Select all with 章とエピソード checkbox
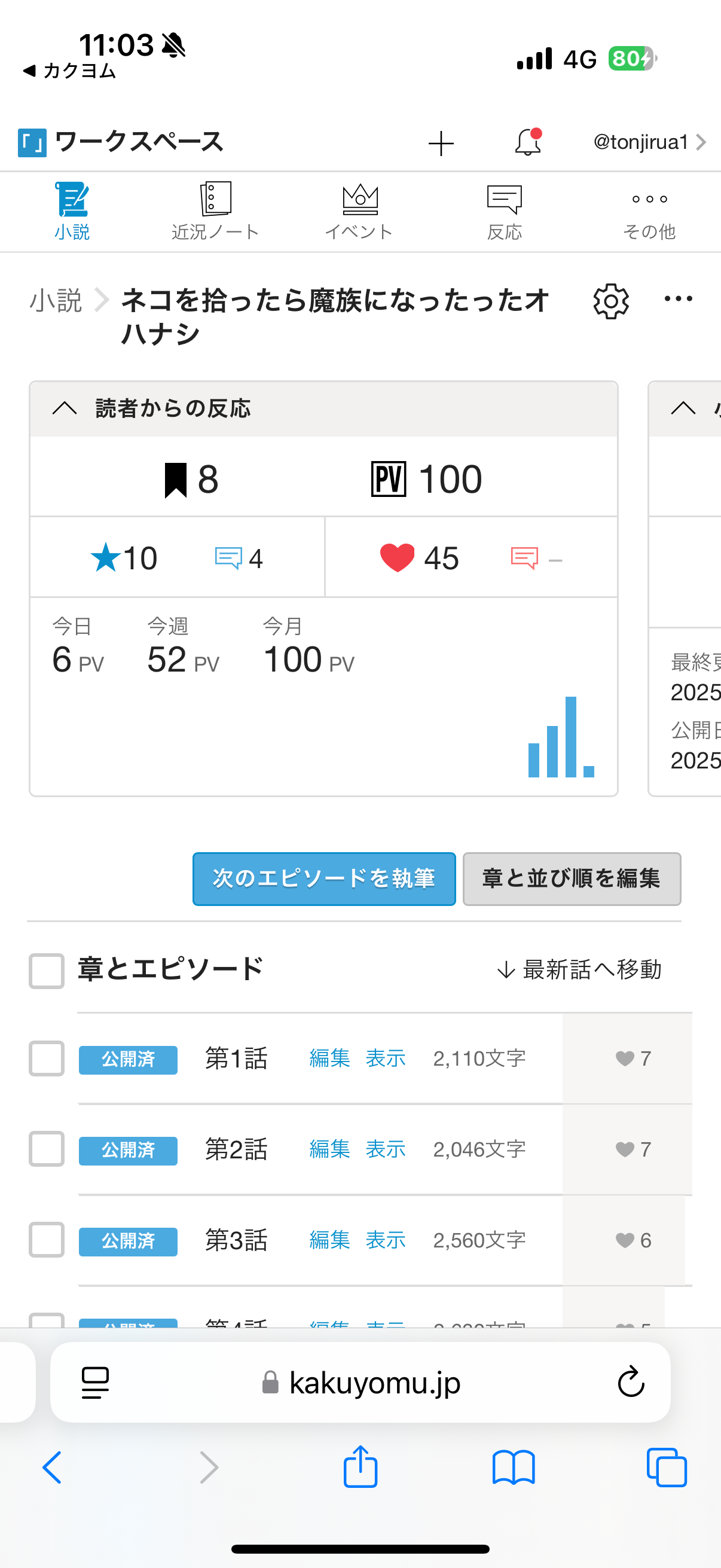 [47, 970]
